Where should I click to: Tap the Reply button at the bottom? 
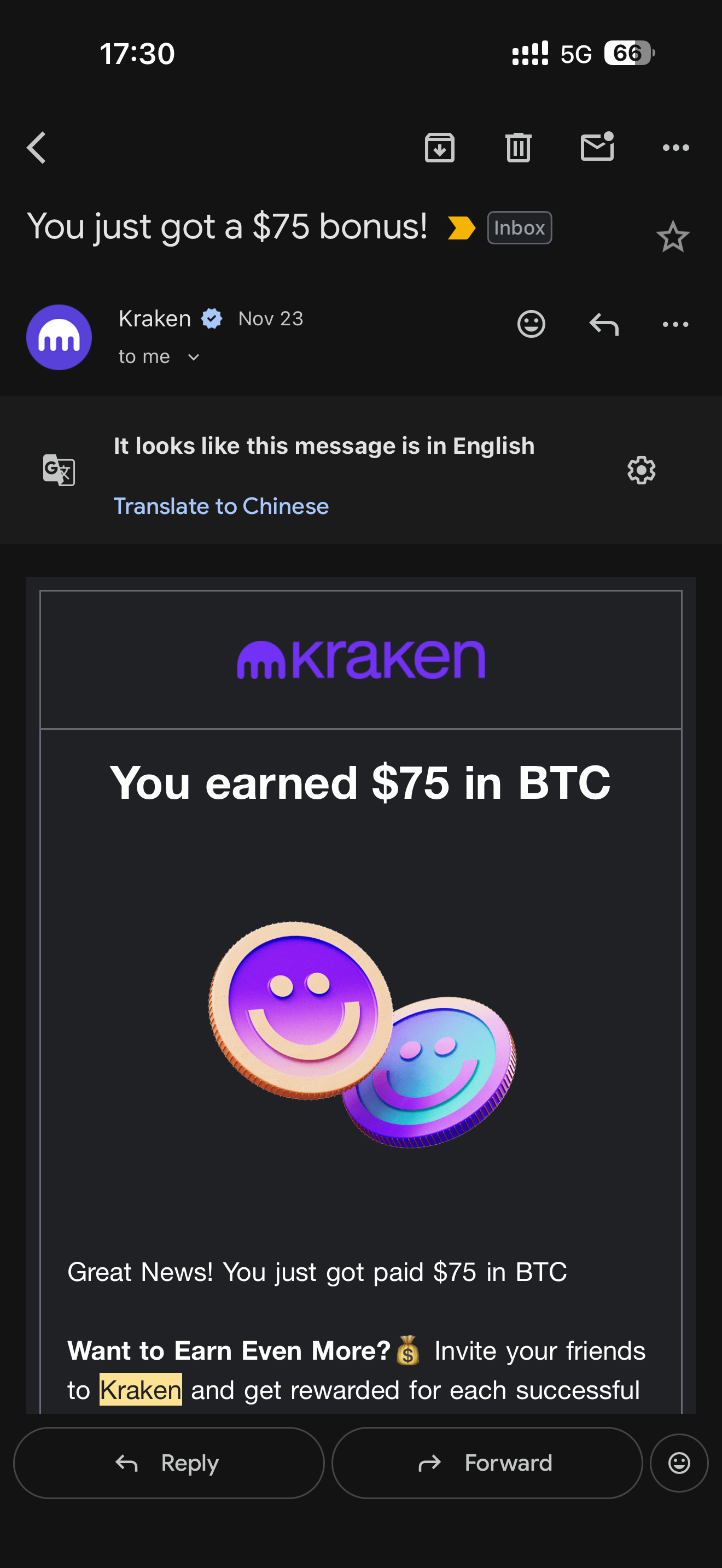pos(168,1462)
